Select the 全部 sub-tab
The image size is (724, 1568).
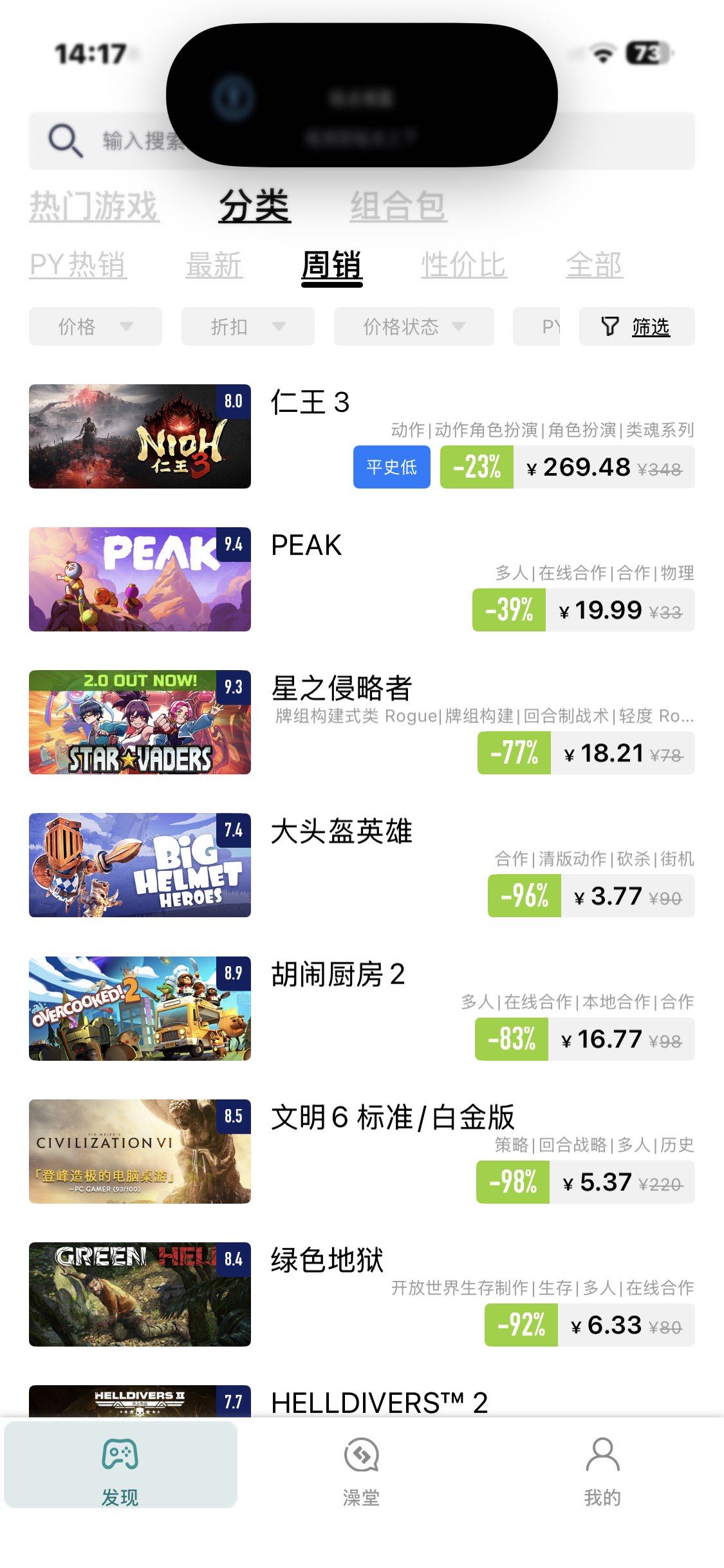pos(594,265)
